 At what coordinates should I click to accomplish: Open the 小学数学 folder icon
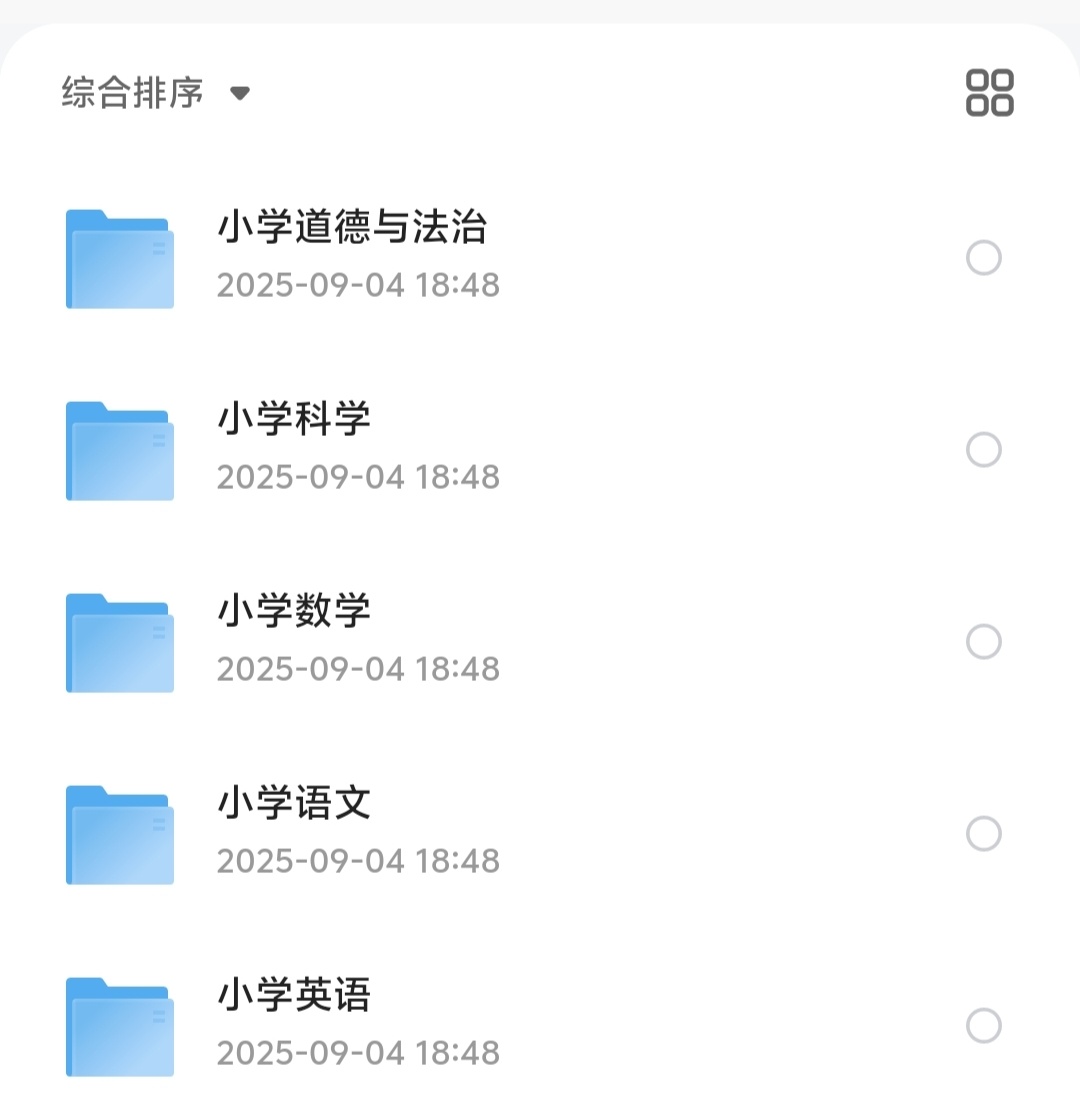point(119,641)
